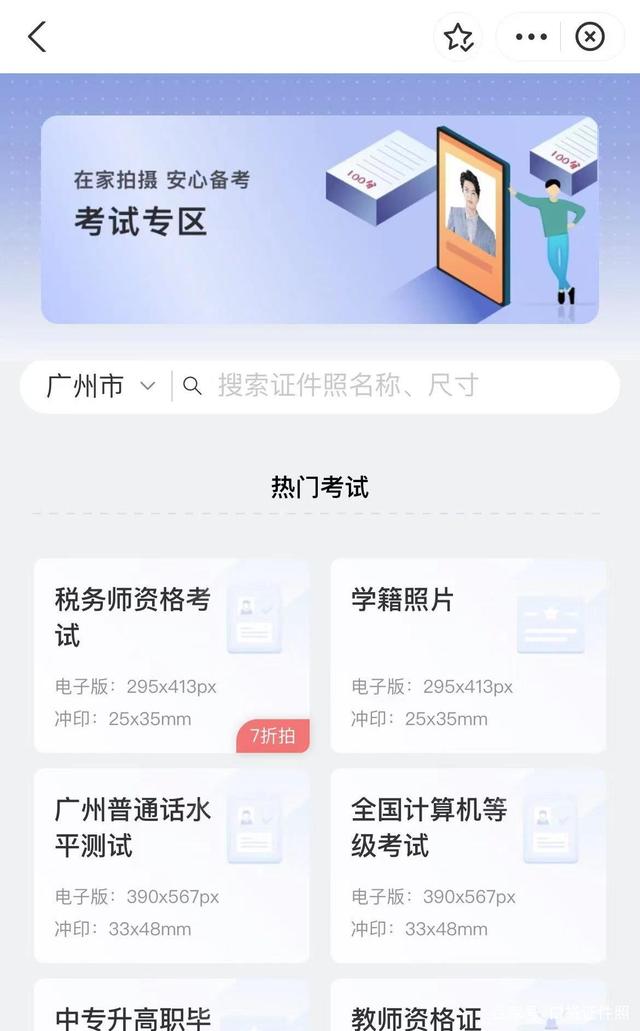Open the 中专升高职 card
The height and width of the screenshot is (1031, 640).
172,1005
